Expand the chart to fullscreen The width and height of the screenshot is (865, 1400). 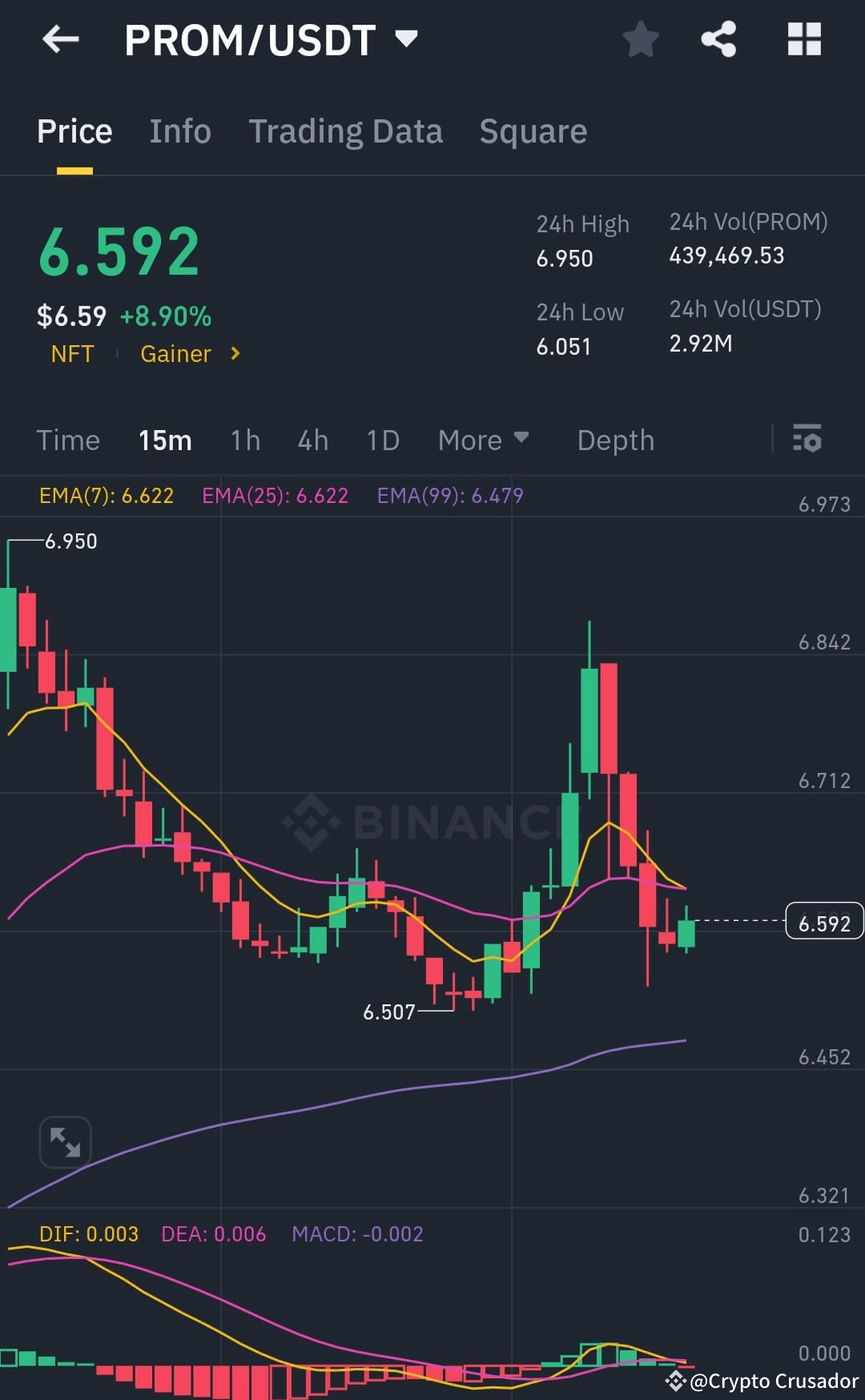pos(66,1141)
